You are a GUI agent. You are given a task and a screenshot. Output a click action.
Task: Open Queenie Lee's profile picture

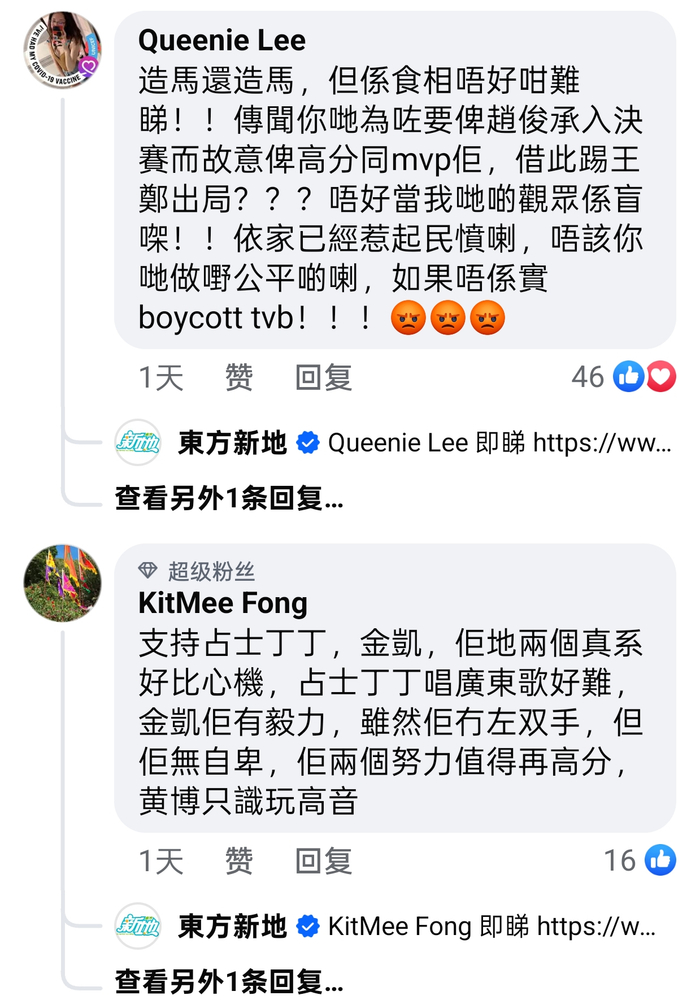pyautogui.click(x=62, y=51)
